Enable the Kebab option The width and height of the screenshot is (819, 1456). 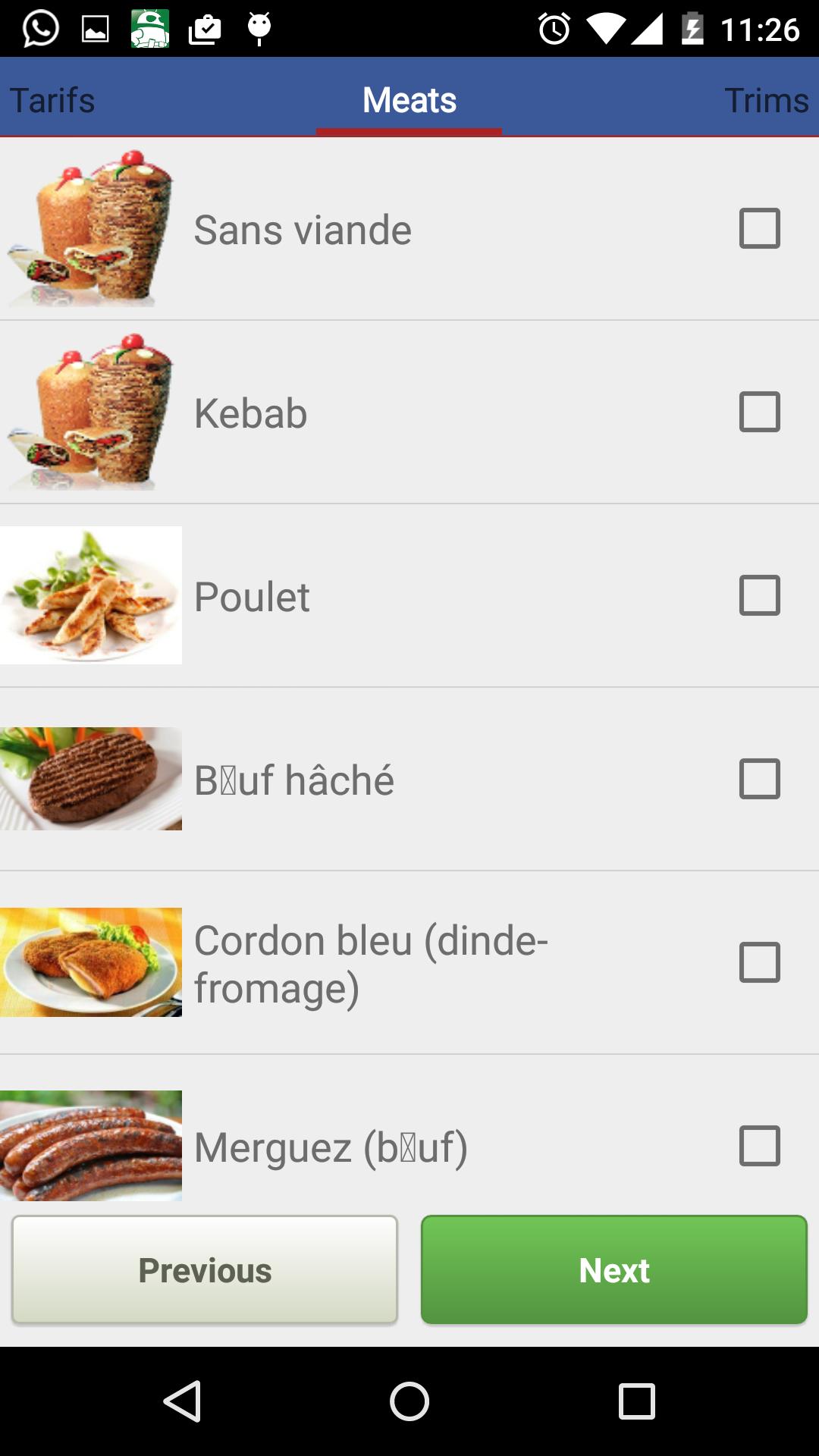coord(761,413)
